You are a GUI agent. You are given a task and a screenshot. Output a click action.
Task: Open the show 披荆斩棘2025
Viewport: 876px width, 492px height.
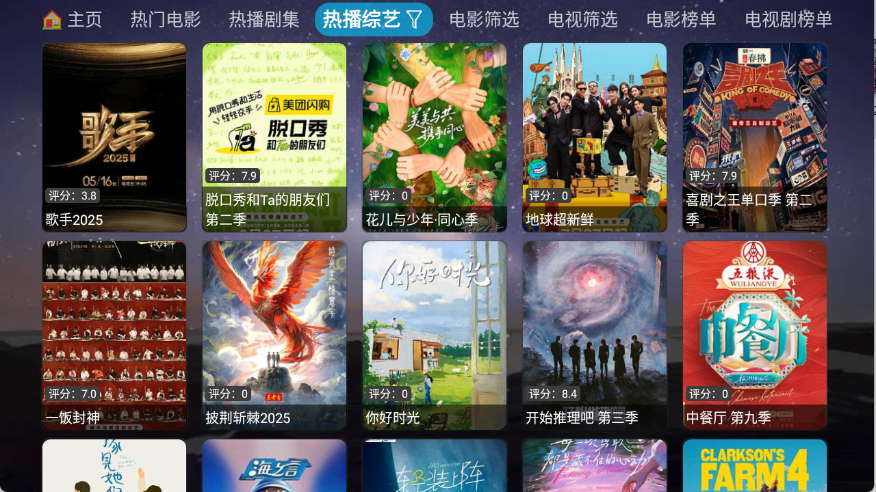pyautogui.click(x=274, y=335)
